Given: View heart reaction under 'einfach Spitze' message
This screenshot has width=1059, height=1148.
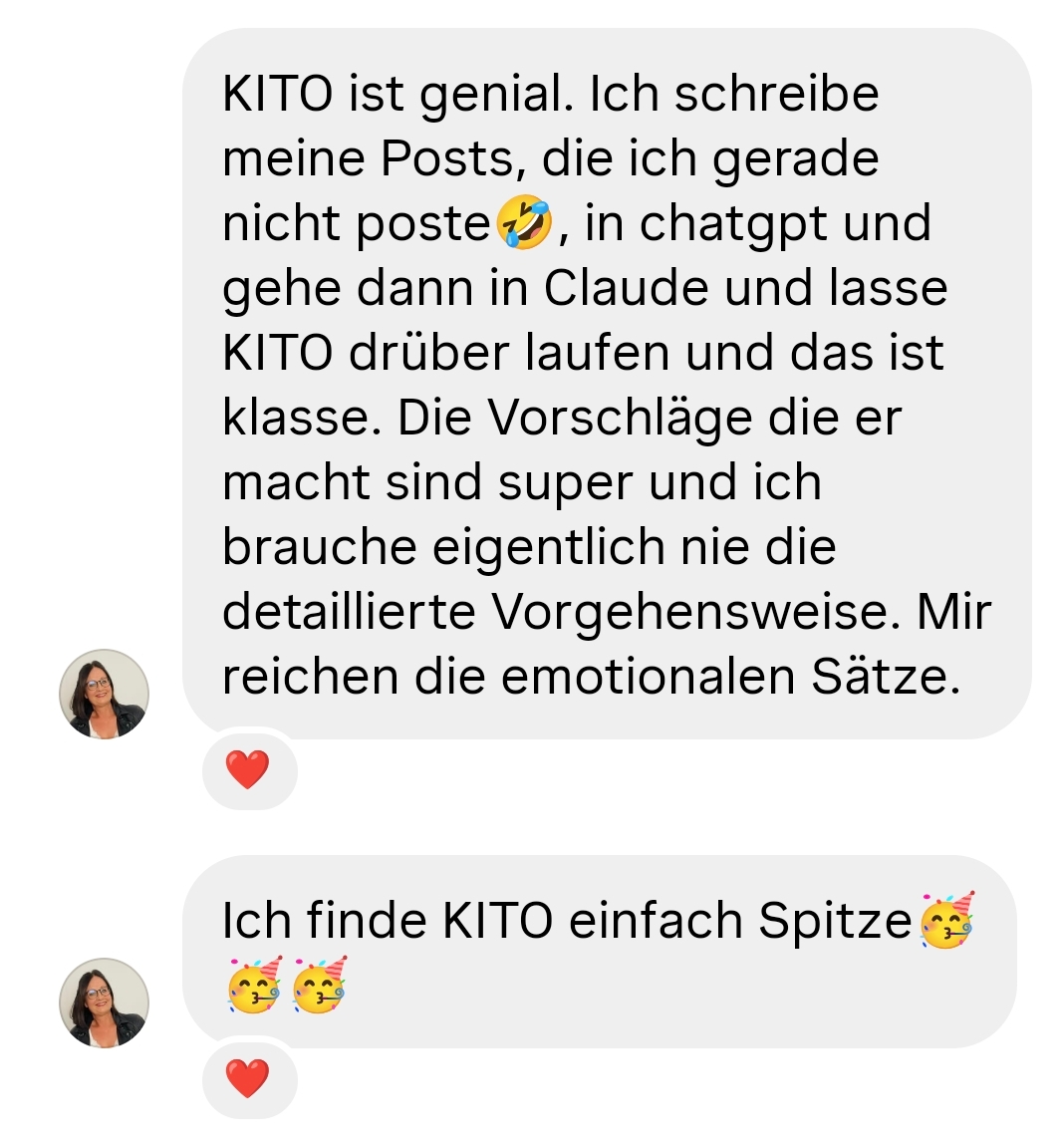Looking at the screenshot, I should click(x=248, y=1078).
